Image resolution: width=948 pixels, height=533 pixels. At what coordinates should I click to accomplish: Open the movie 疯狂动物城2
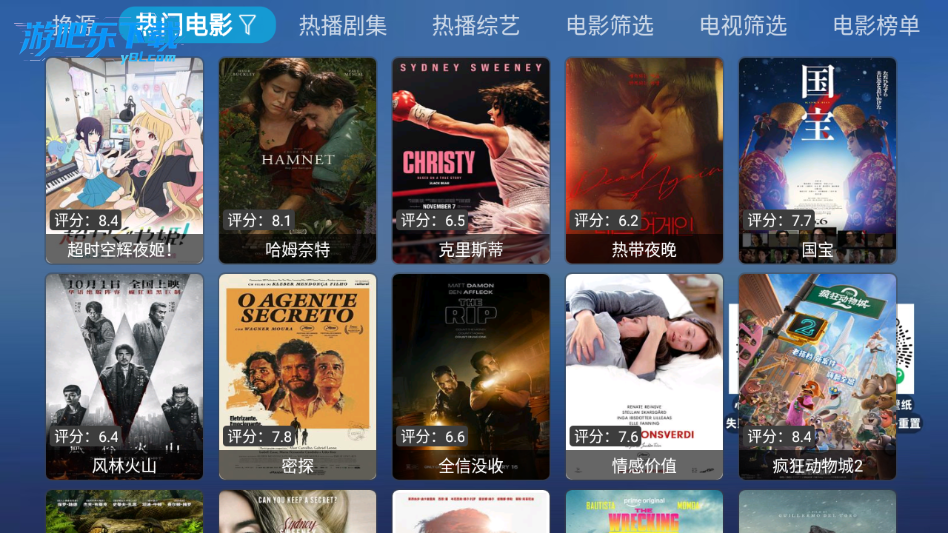(817, 376)
